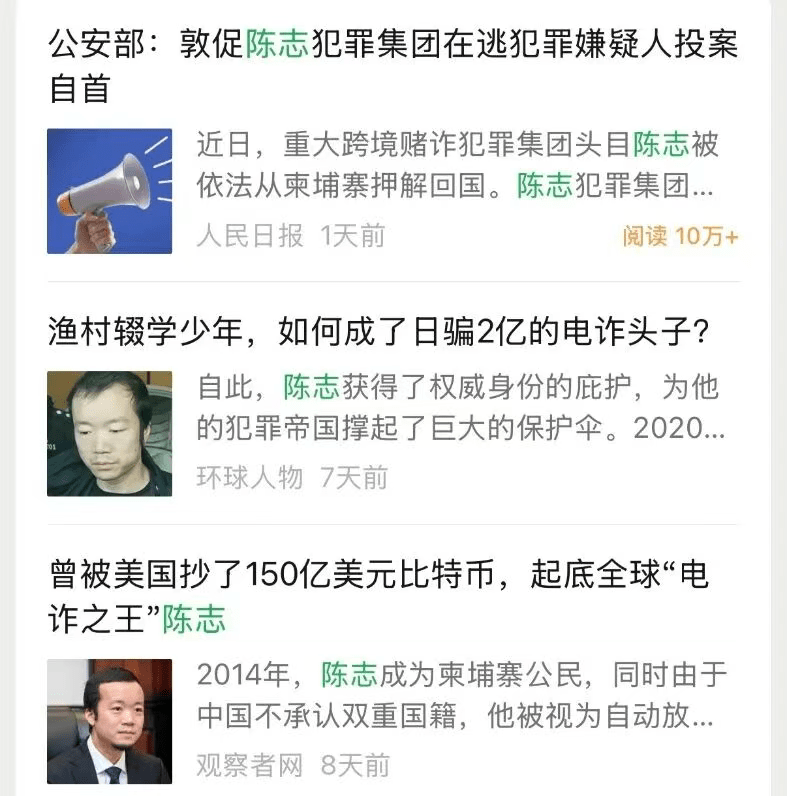Open the 渔村辍学少年 article from 环球人物

pyautogui.click(x=380, y=332)
